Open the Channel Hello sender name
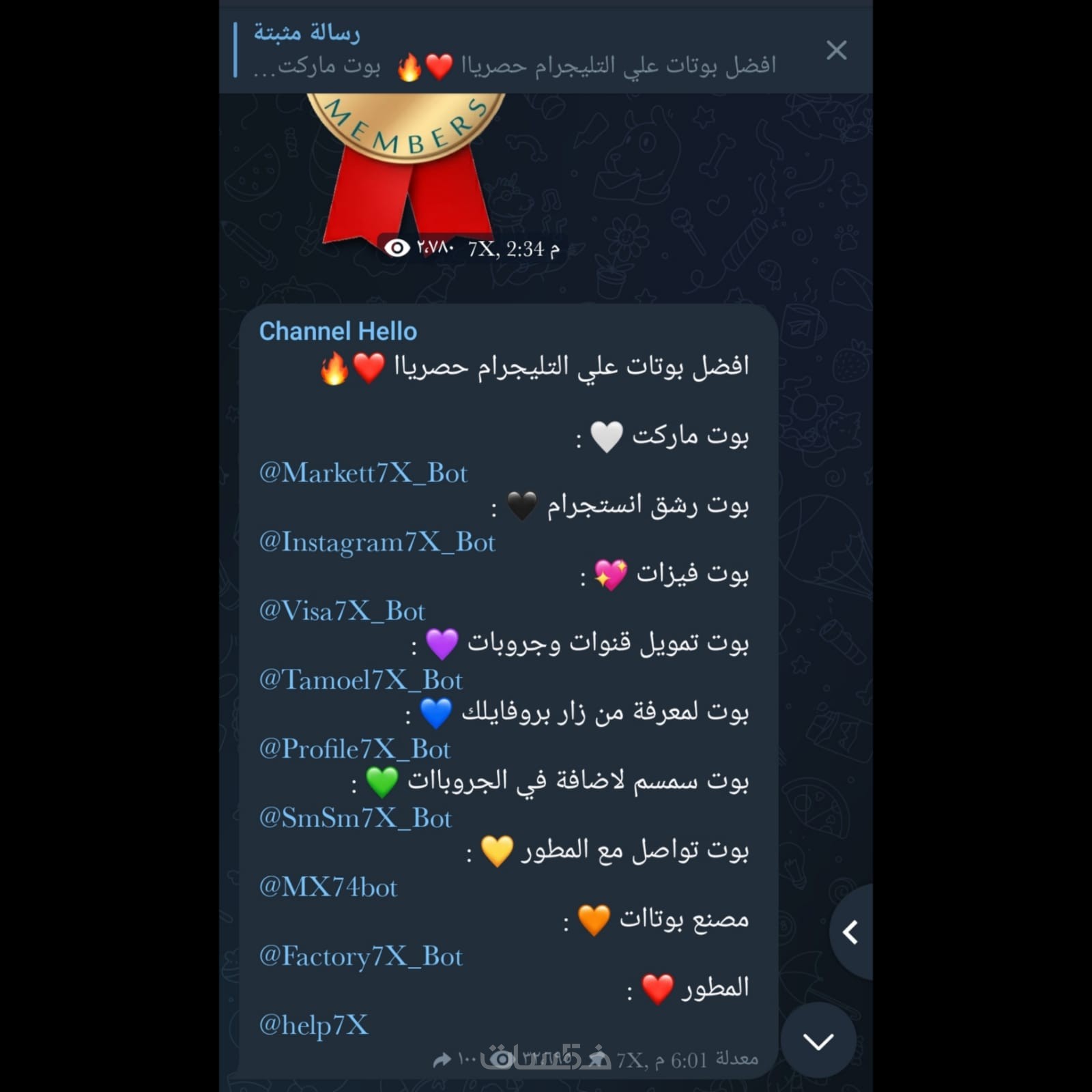Image resolution: width=1092 pixels, height=1092 pixels. [x=338, y=331]
